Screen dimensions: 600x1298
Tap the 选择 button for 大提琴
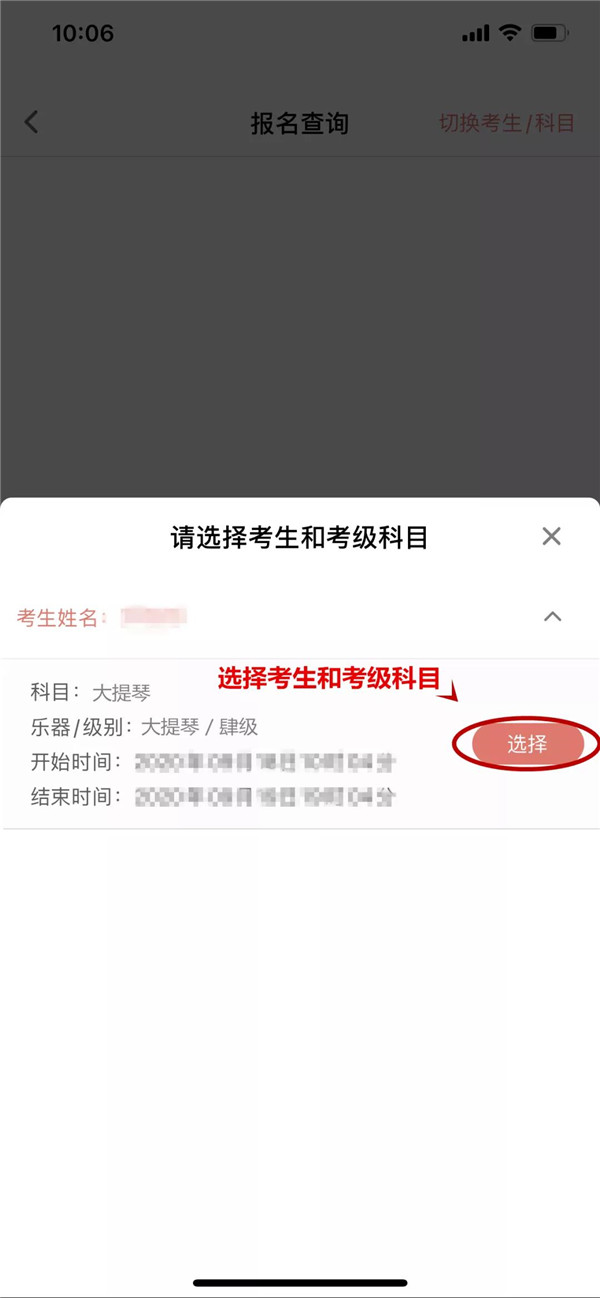tap(527, 744)
